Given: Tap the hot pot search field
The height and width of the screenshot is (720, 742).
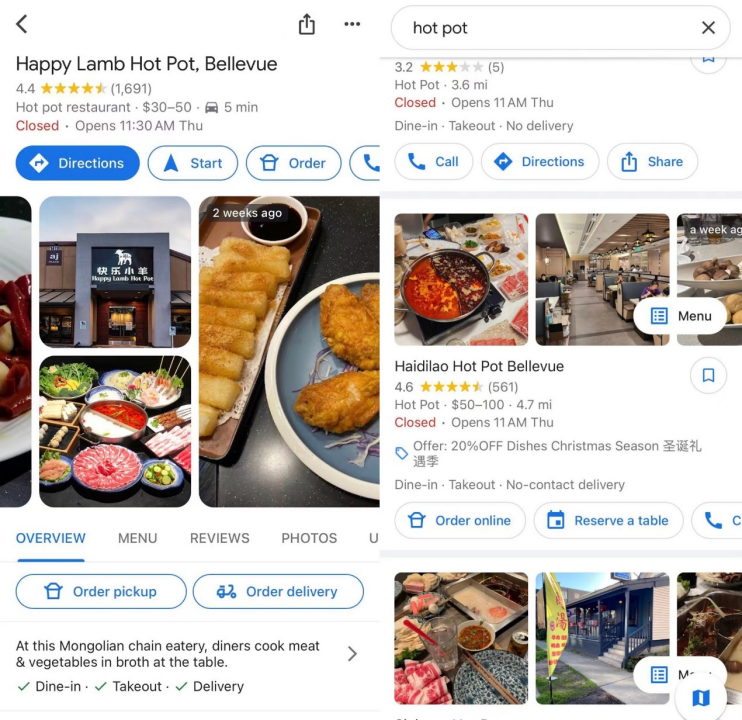Looking at the screenshot, I should [540, 28].
